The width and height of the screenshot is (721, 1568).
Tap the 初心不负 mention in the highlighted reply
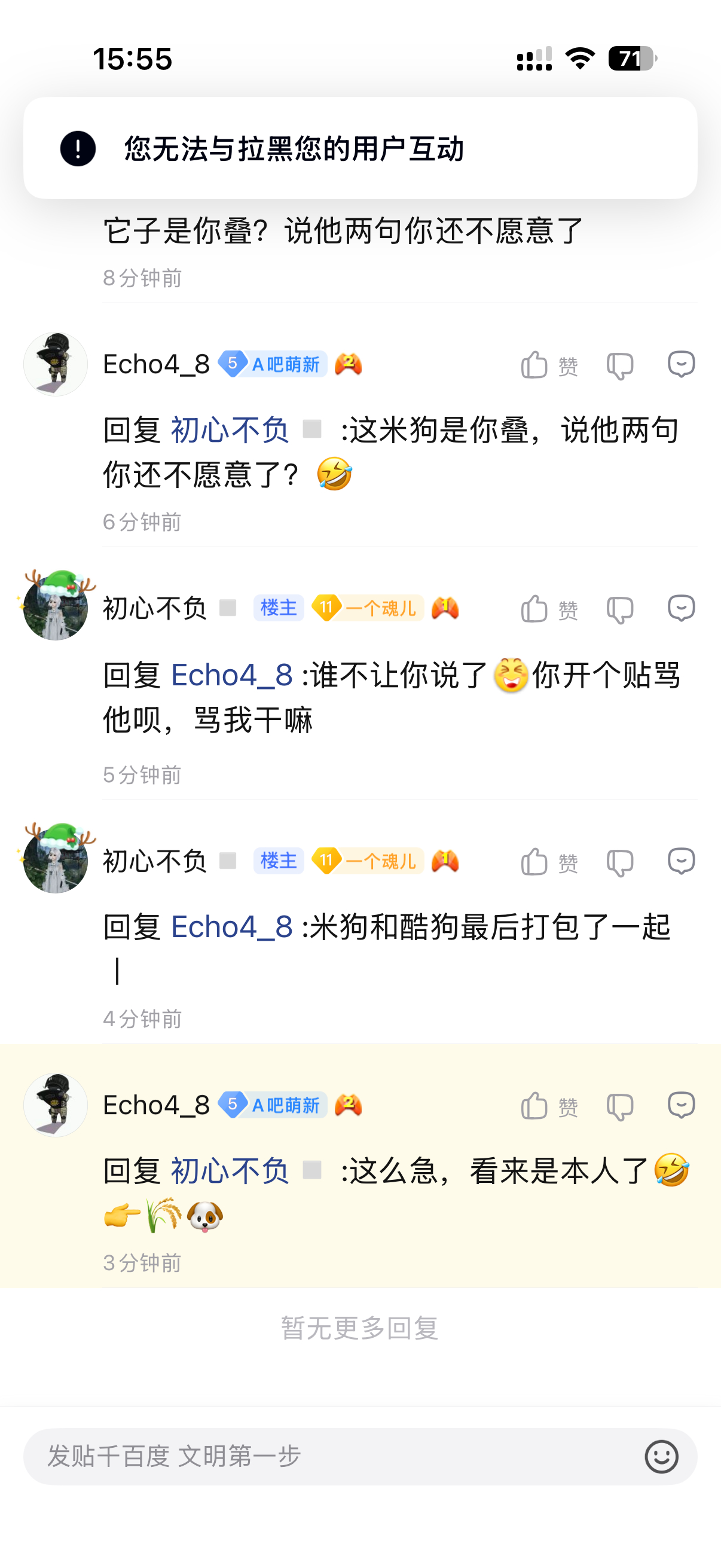(230, 1170)
